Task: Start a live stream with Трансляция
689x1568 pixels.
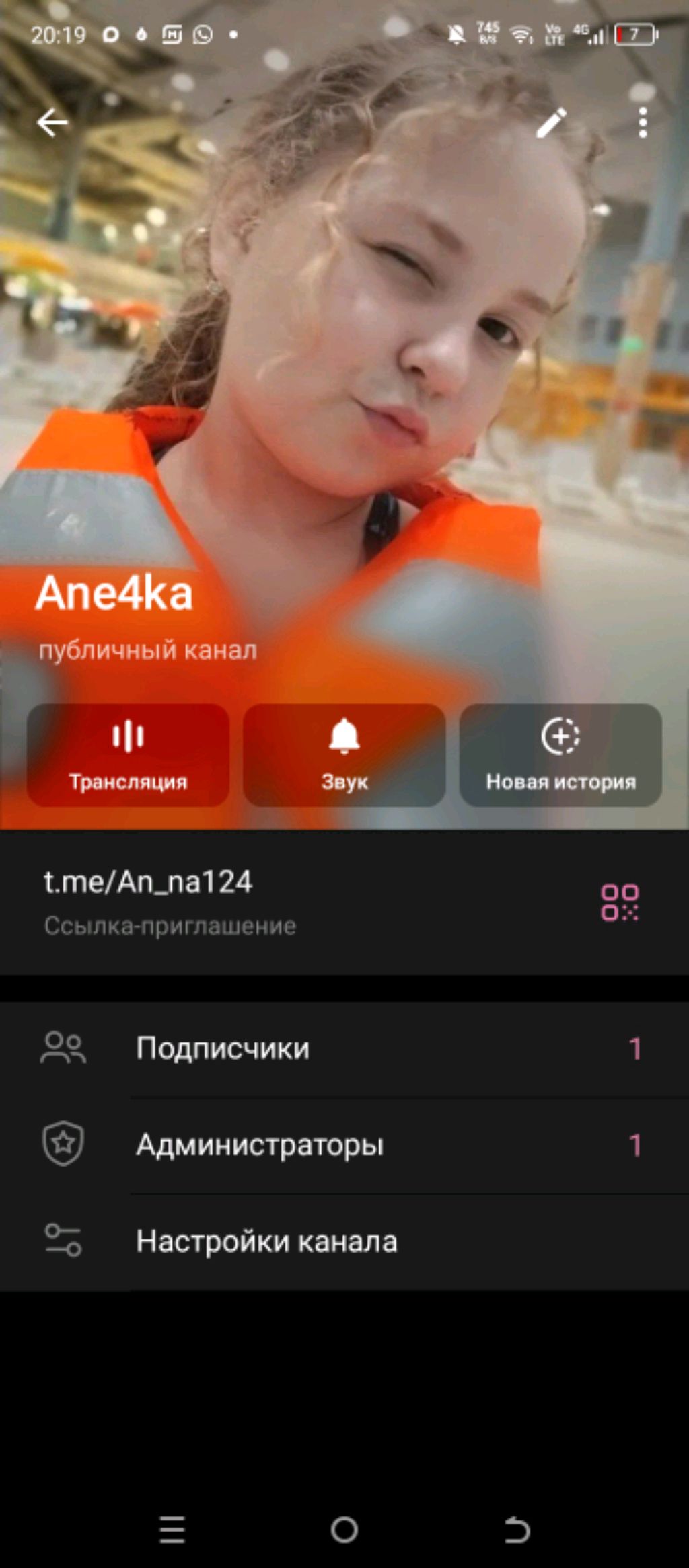Action: (128, 754)
